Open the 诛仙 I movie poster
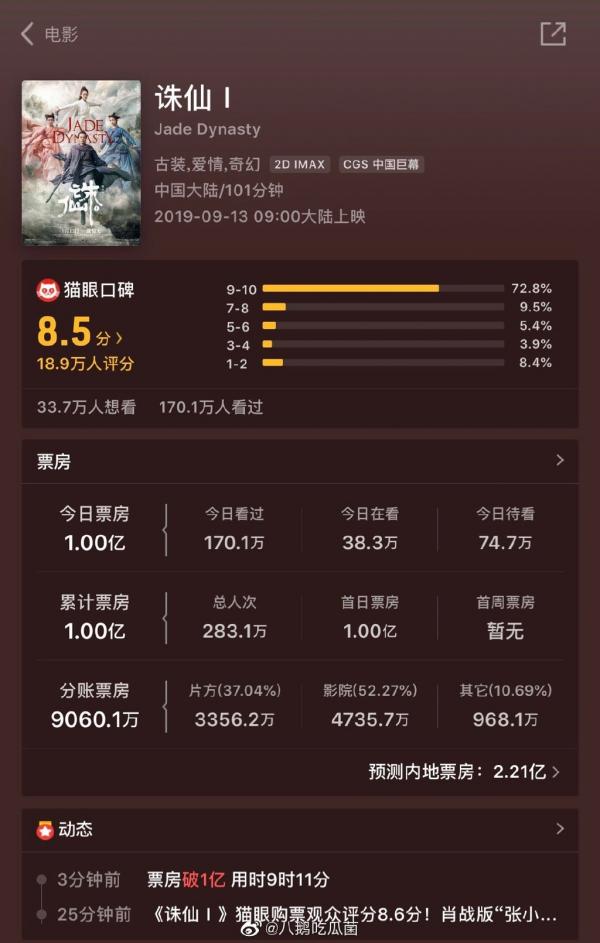This screenshot has width=600, height=943. pos(81,163)
